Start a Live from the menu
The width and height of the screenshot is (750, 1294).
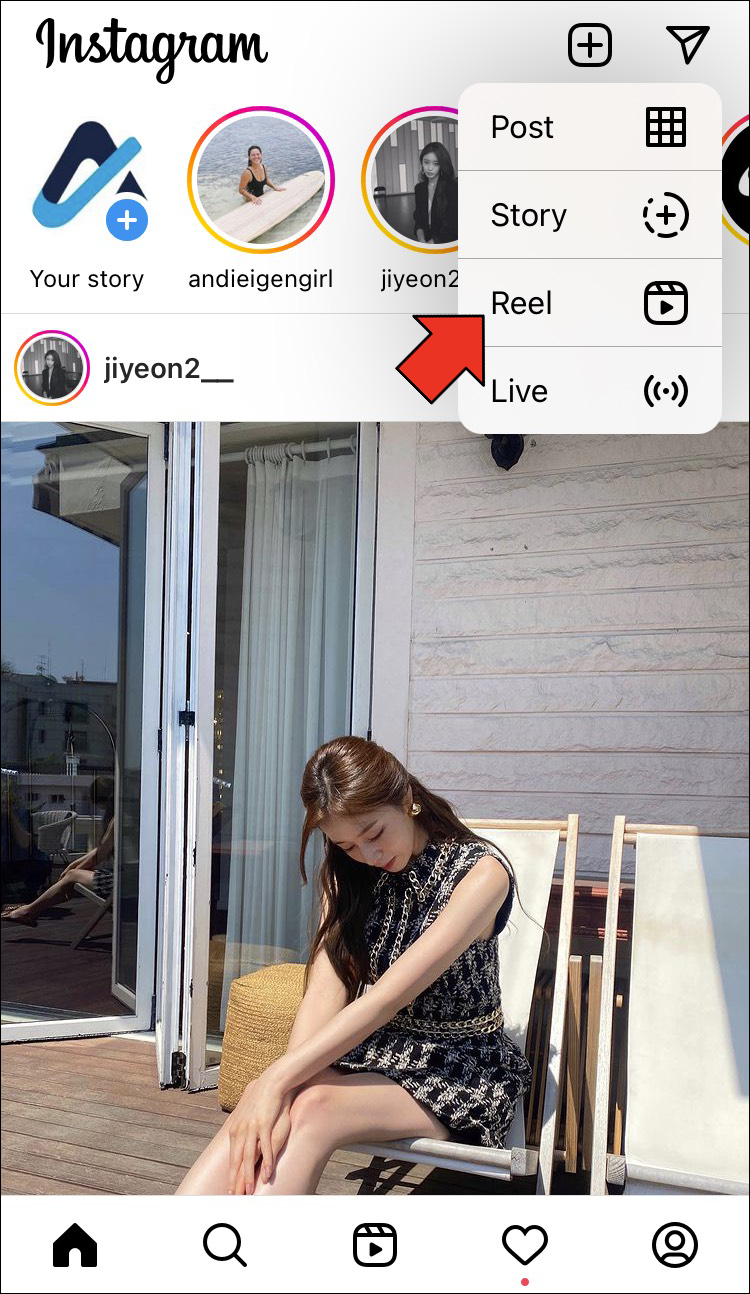point(589,391)
